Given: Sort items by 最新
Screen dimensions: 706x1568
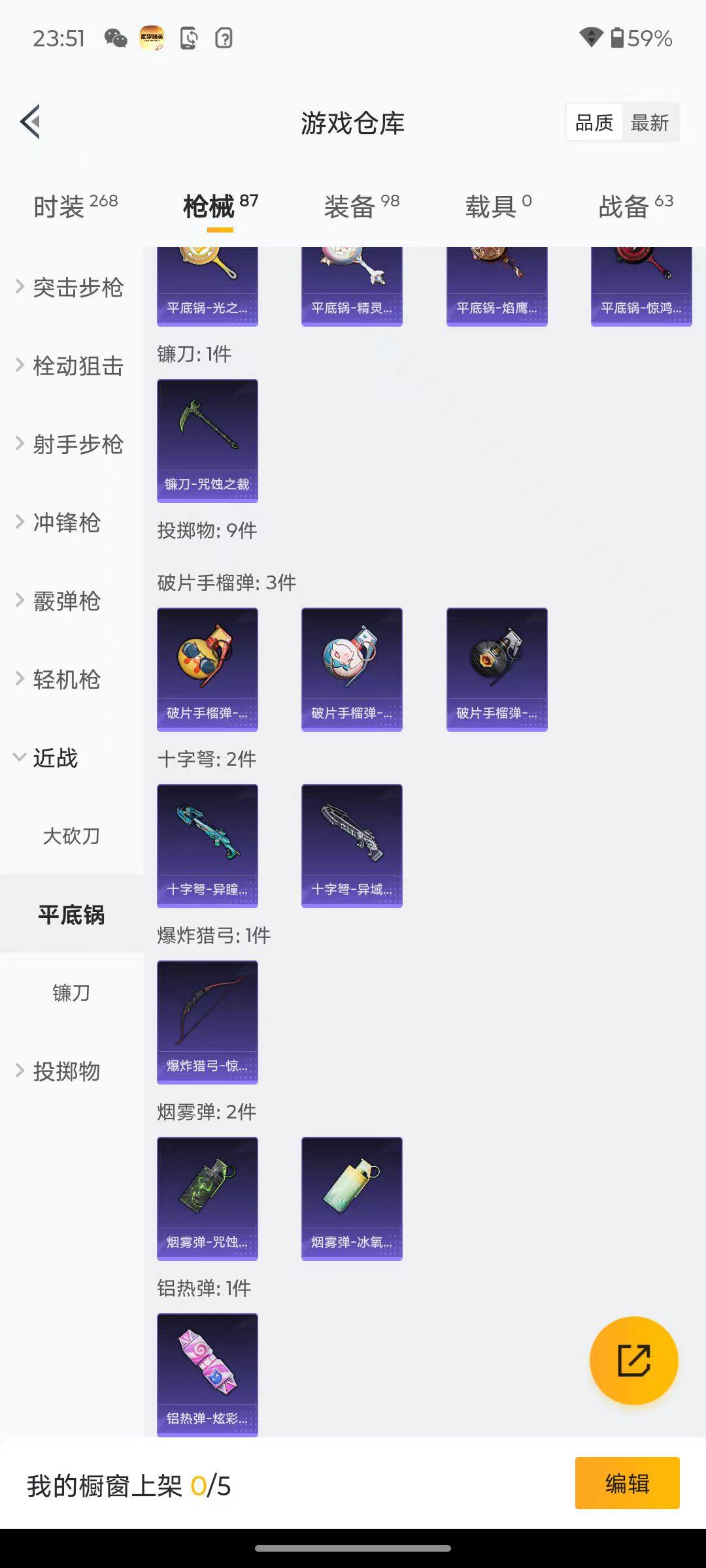Looking at the screenshot, I should click(x=649, y=122).
